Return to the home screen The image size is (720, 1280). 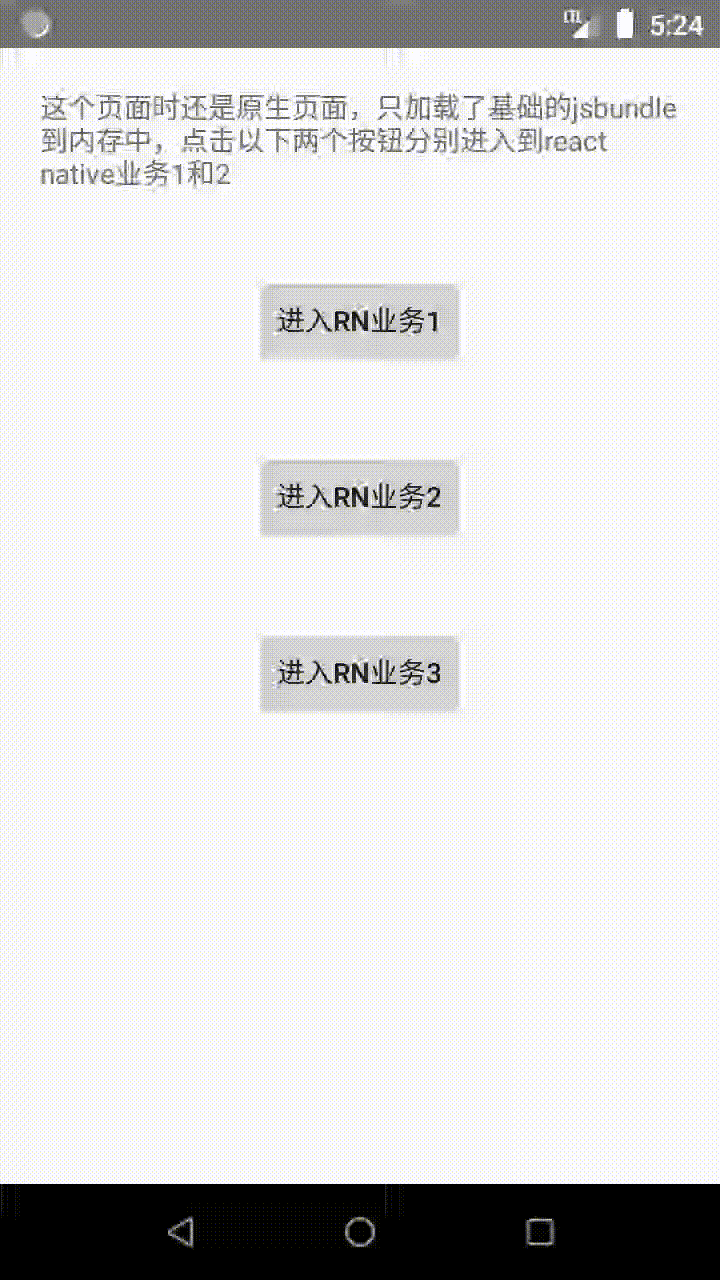360,1231
